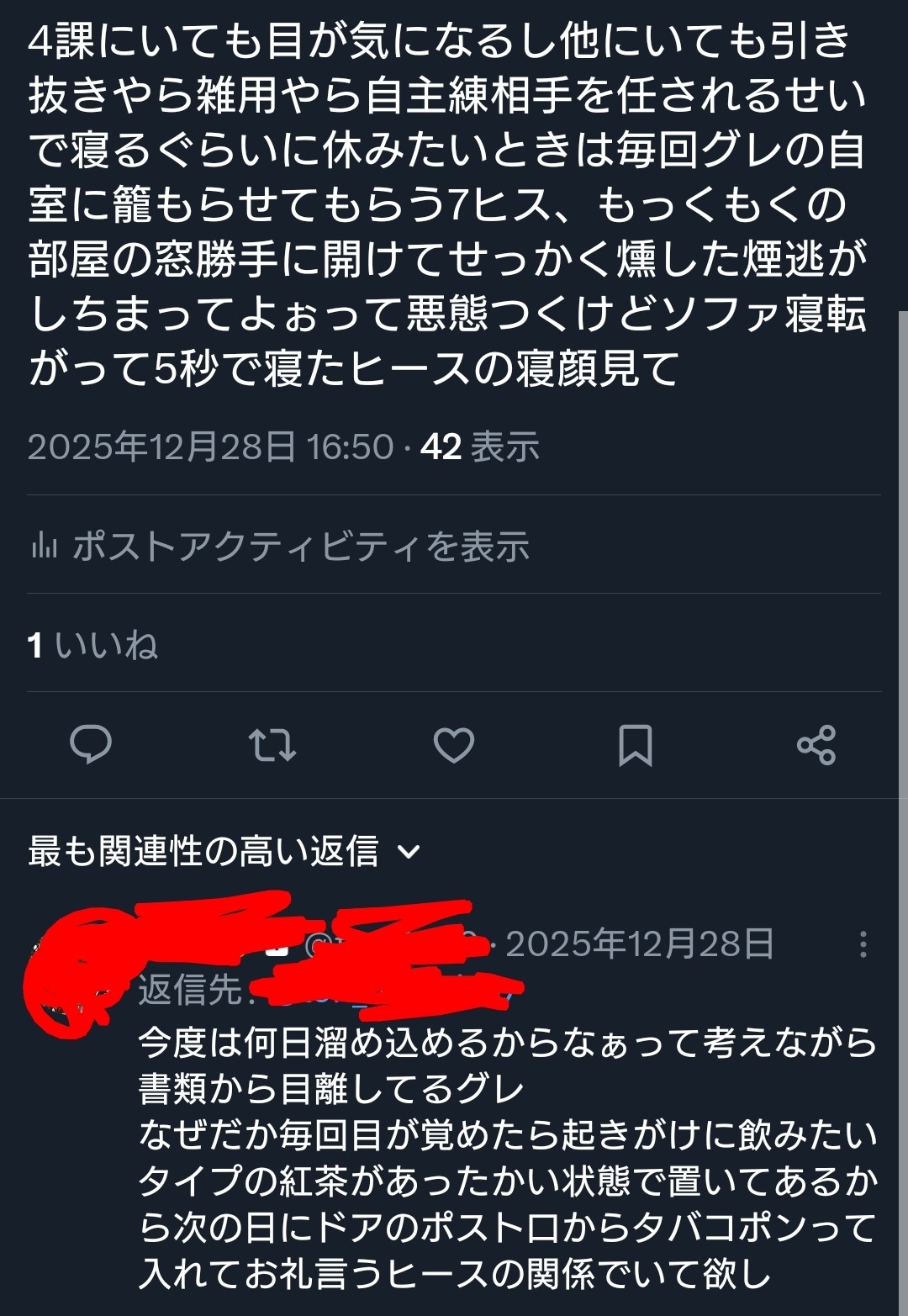Share this post

pyautogui.click(x=816, y=745)
